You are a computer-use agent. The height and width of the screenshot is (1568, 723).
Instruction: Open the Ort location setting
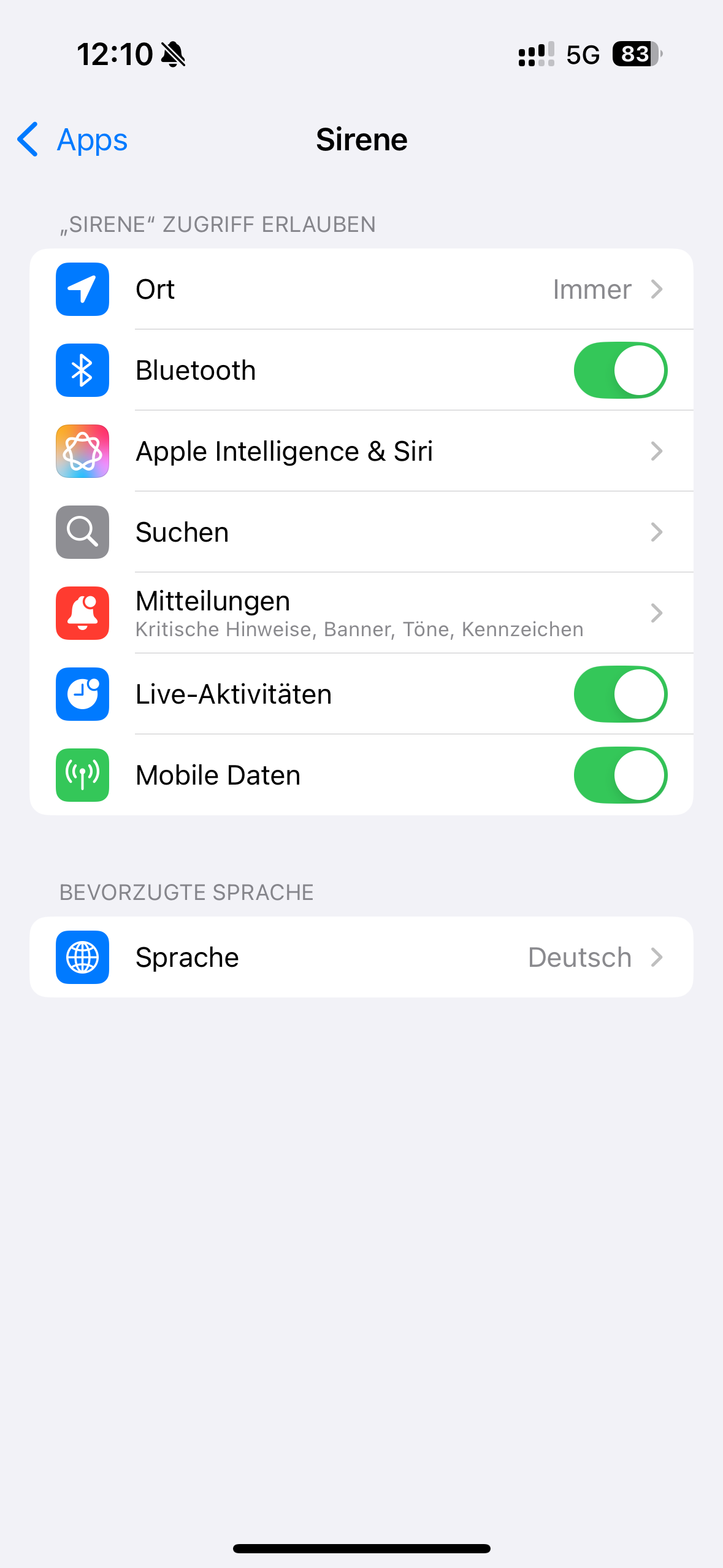click(361, 289)
